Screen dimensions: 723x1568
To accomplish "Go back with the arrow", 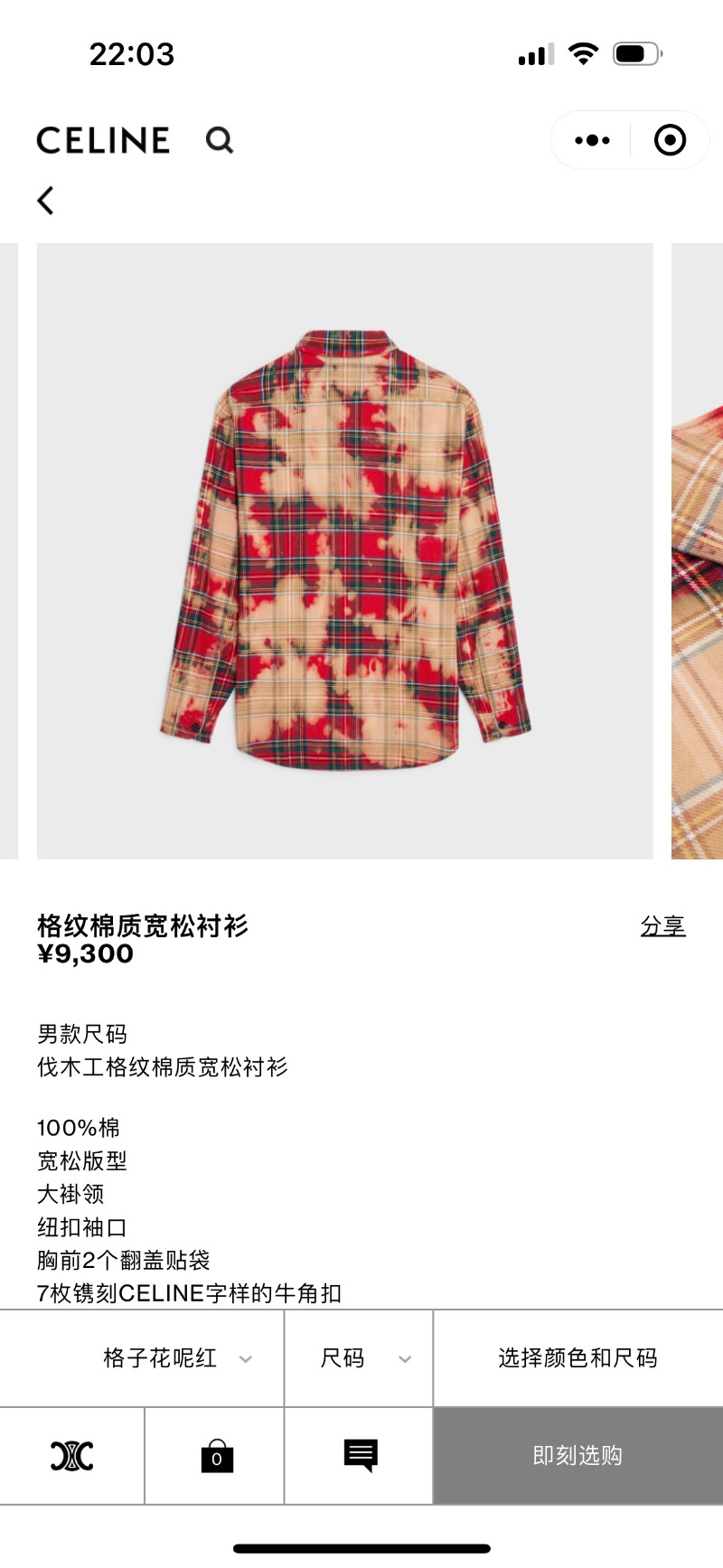I will (46, 200).
